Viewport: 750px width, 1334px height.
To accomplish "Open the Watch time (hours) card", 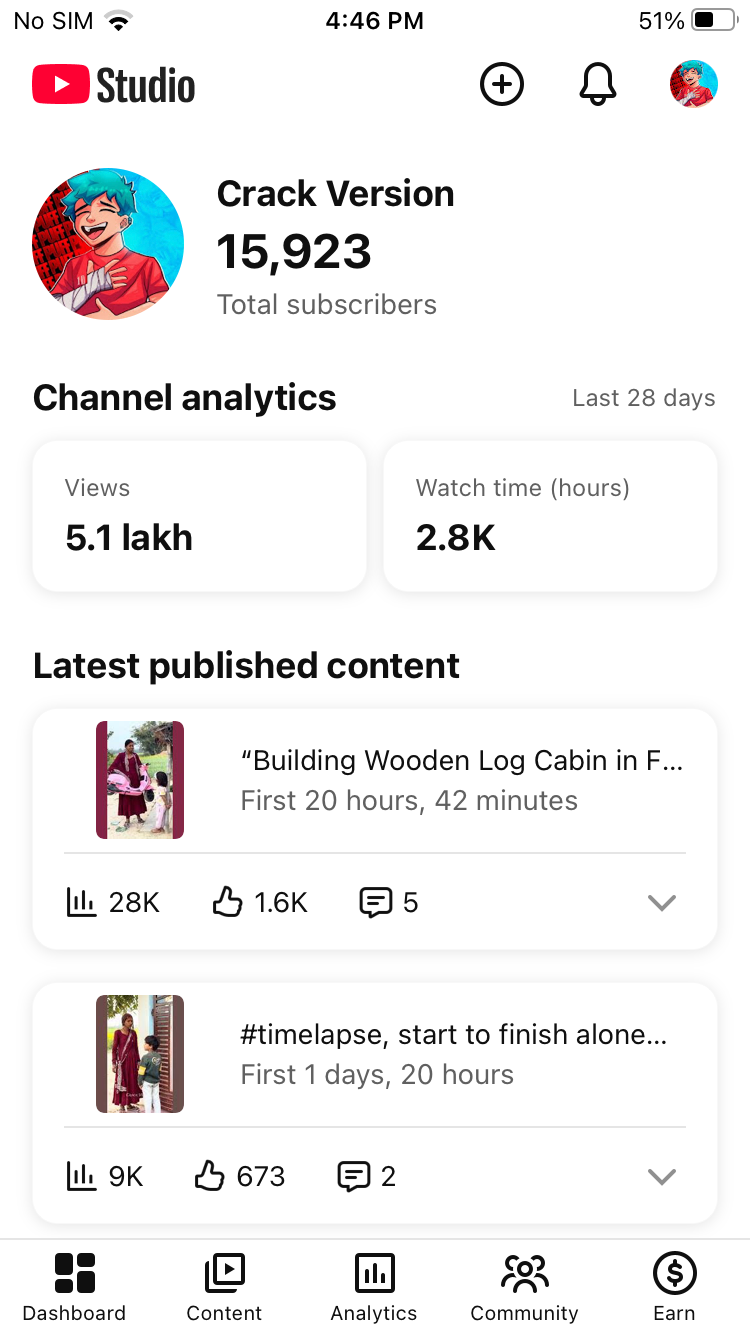I will click(550, 516).
